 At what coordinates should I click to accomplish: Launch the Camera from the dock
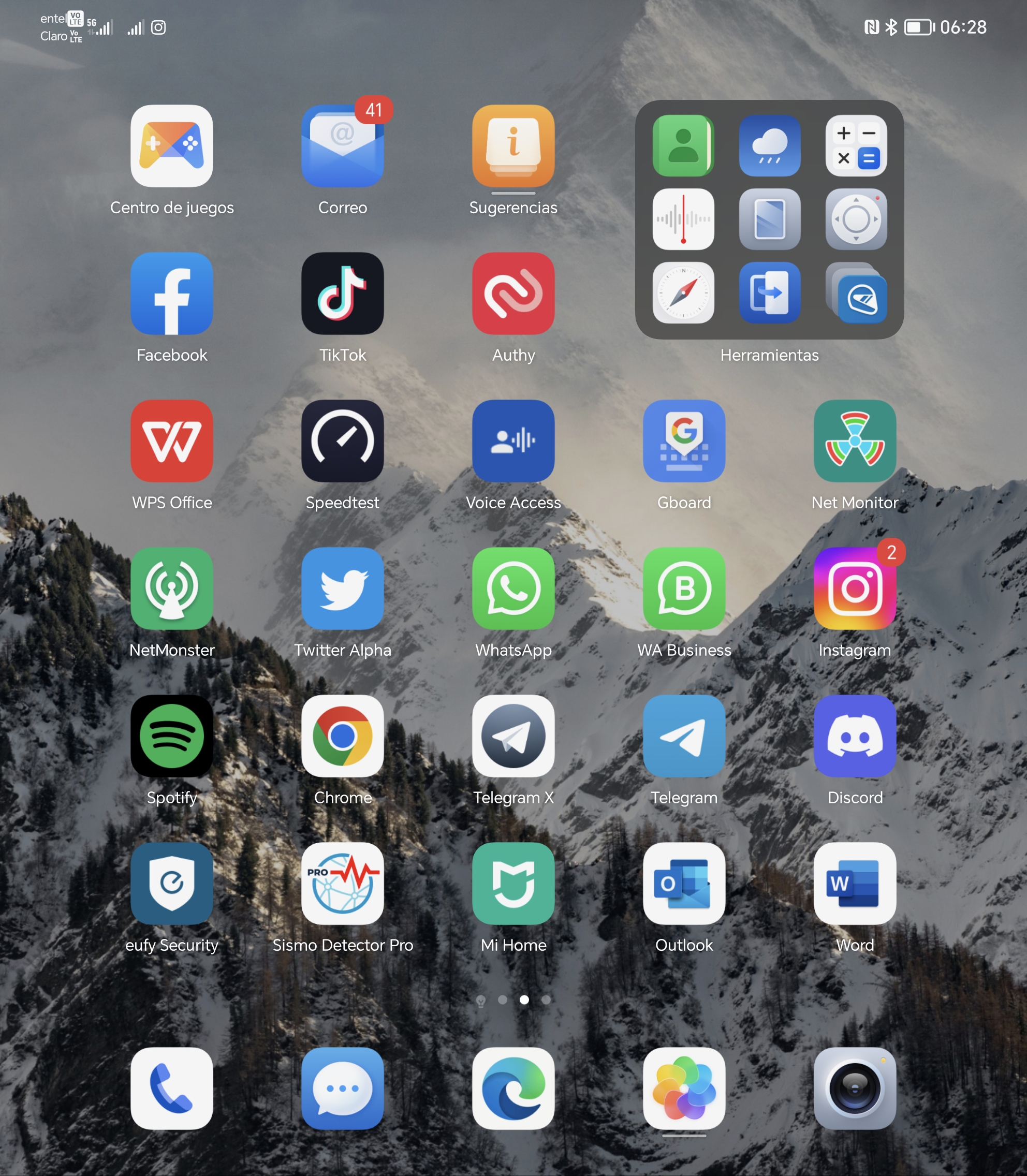click(855, 1089)
